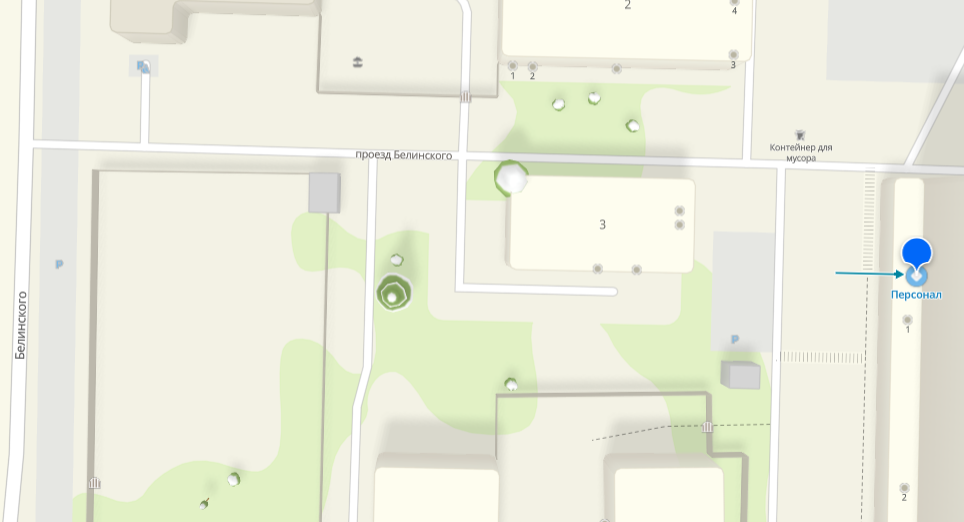Screen dimensions: 964x522
Task: Tap the parking icon near Белинского street
Action: click(x=59, y=265)
